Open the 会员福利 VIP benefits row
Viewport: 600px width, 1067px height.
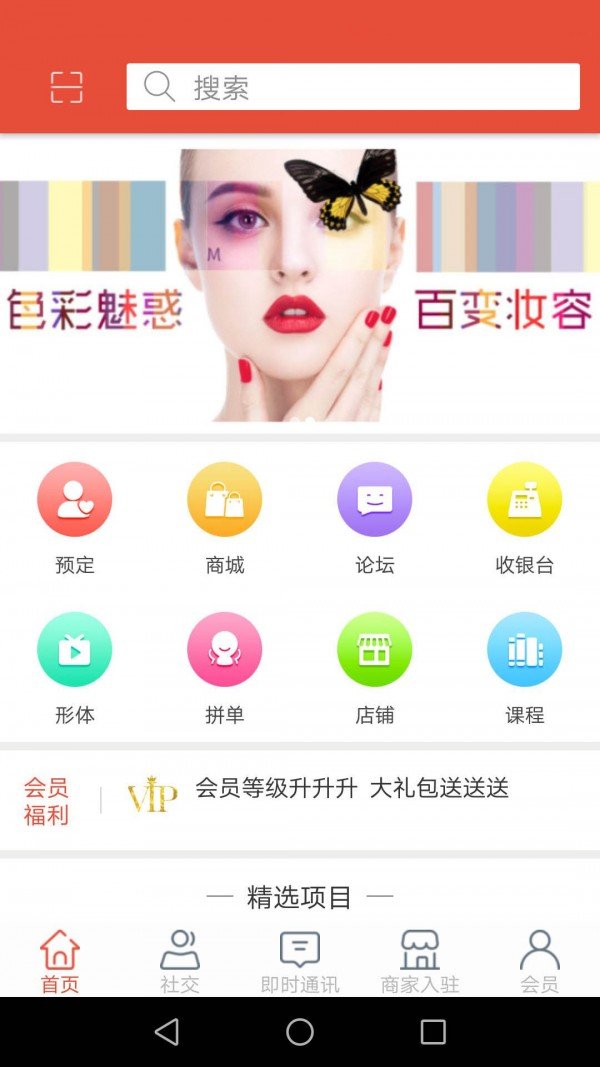click(x=300, y=800)
